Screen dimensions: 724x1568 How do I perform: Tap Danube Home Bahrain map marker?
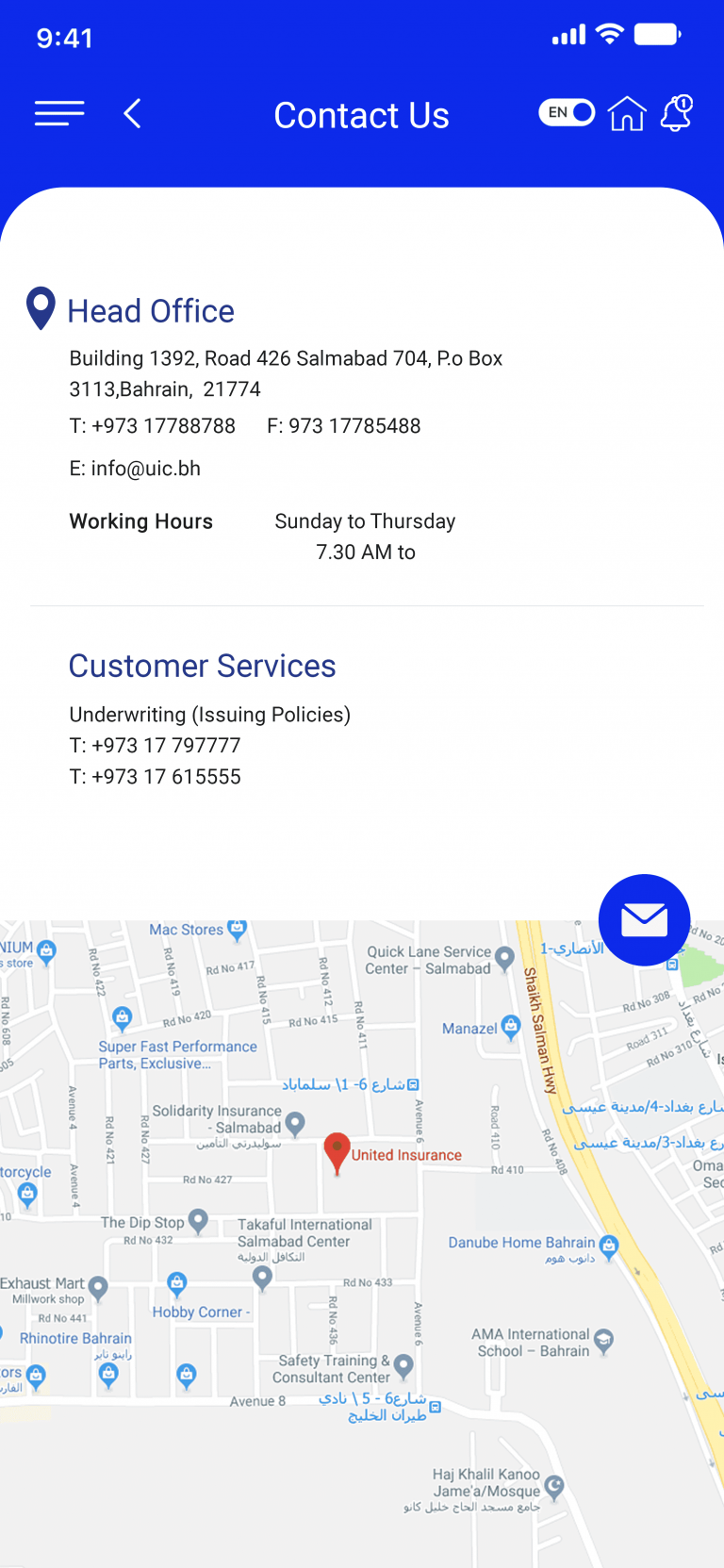coord(609,1247)
